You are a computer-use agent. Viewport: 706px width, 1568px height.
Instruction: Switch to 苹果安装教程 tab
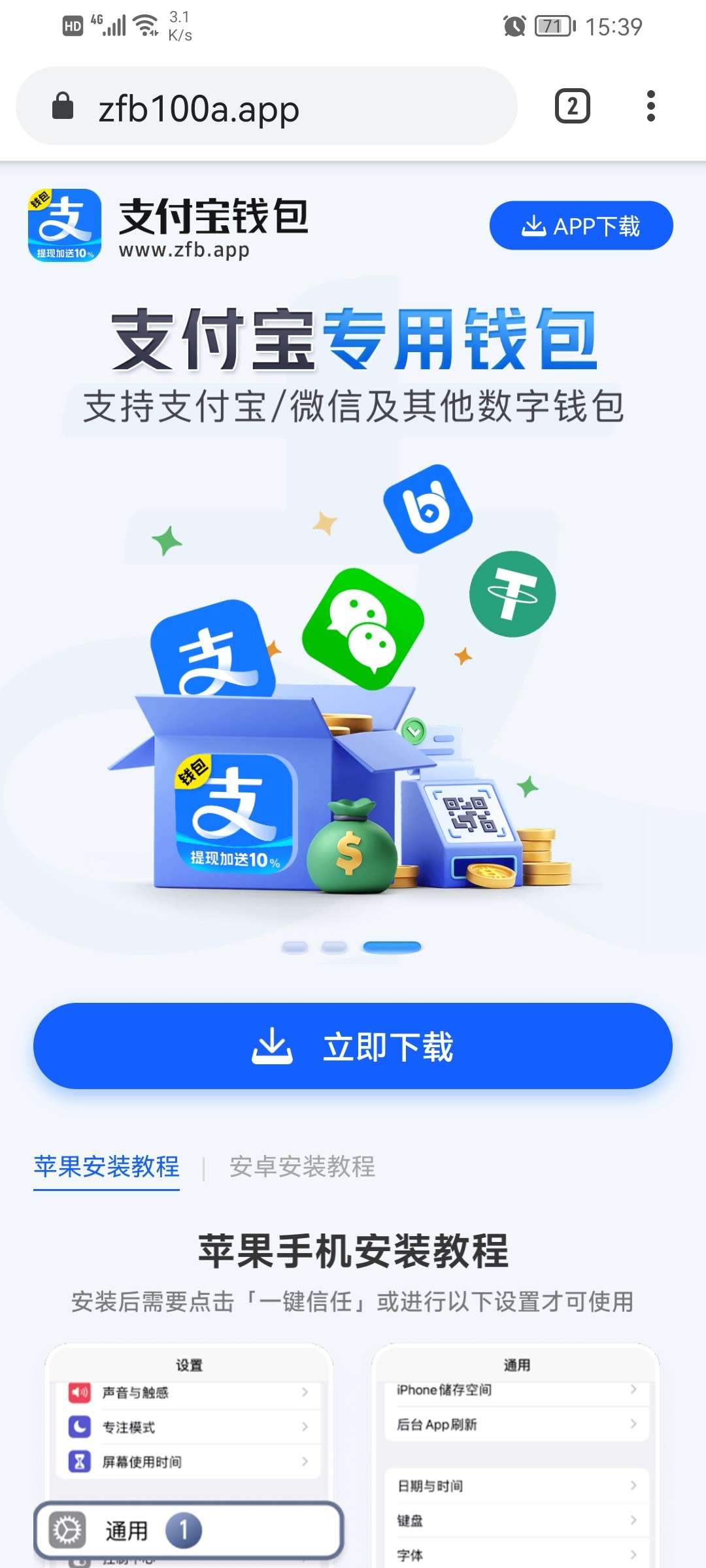pyautogui.click(x=107, y=1166)
